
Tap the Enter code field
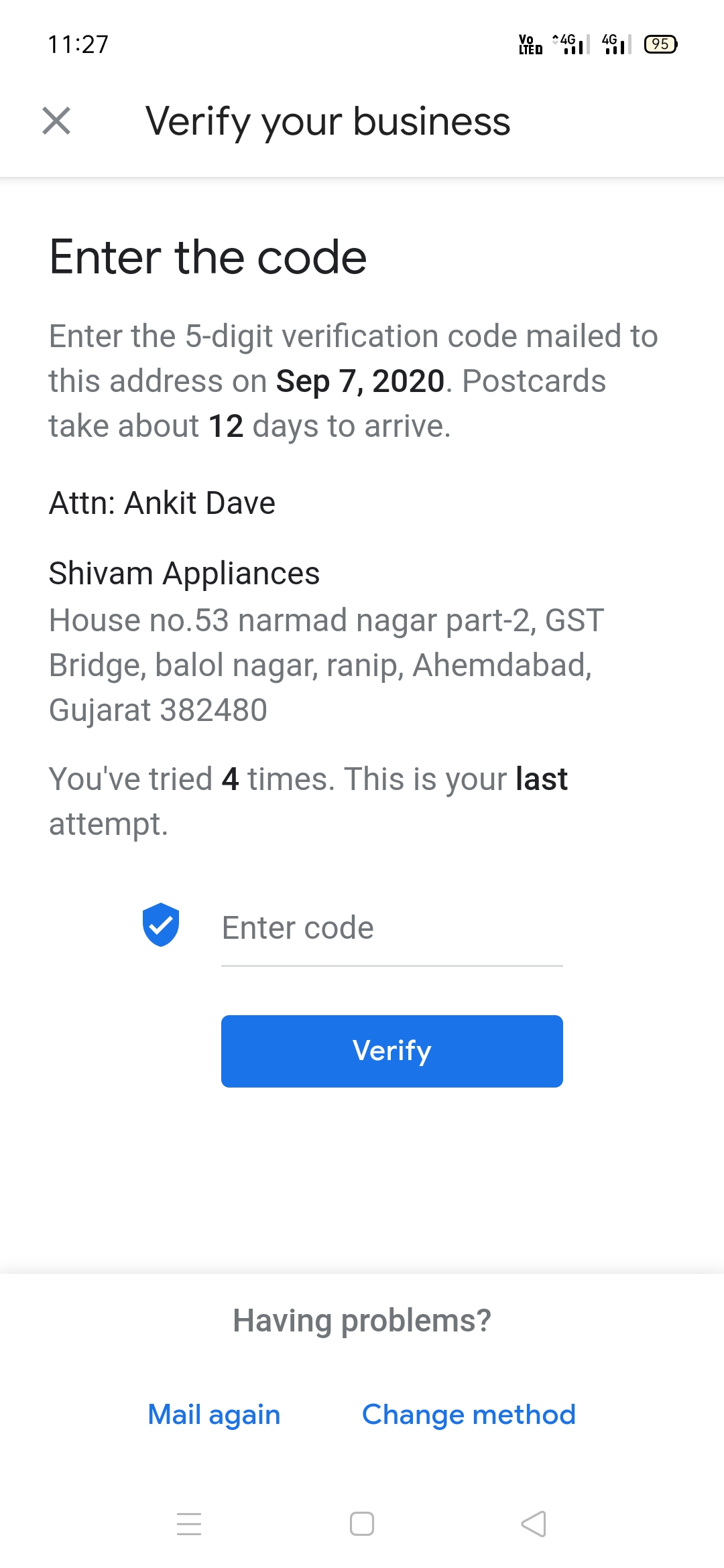[391, 929]
